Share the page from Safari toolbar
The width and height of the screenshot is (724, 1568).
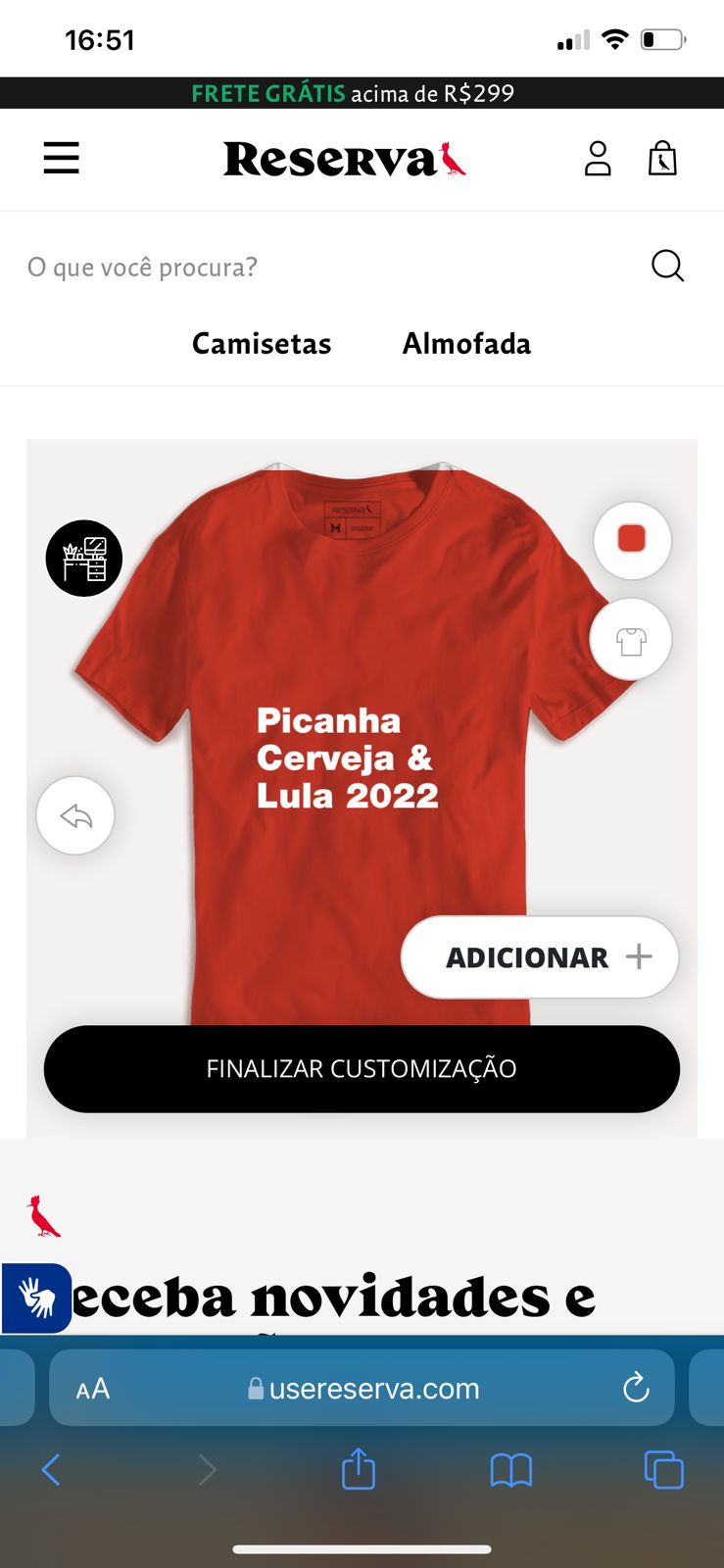pos(359,1469)
